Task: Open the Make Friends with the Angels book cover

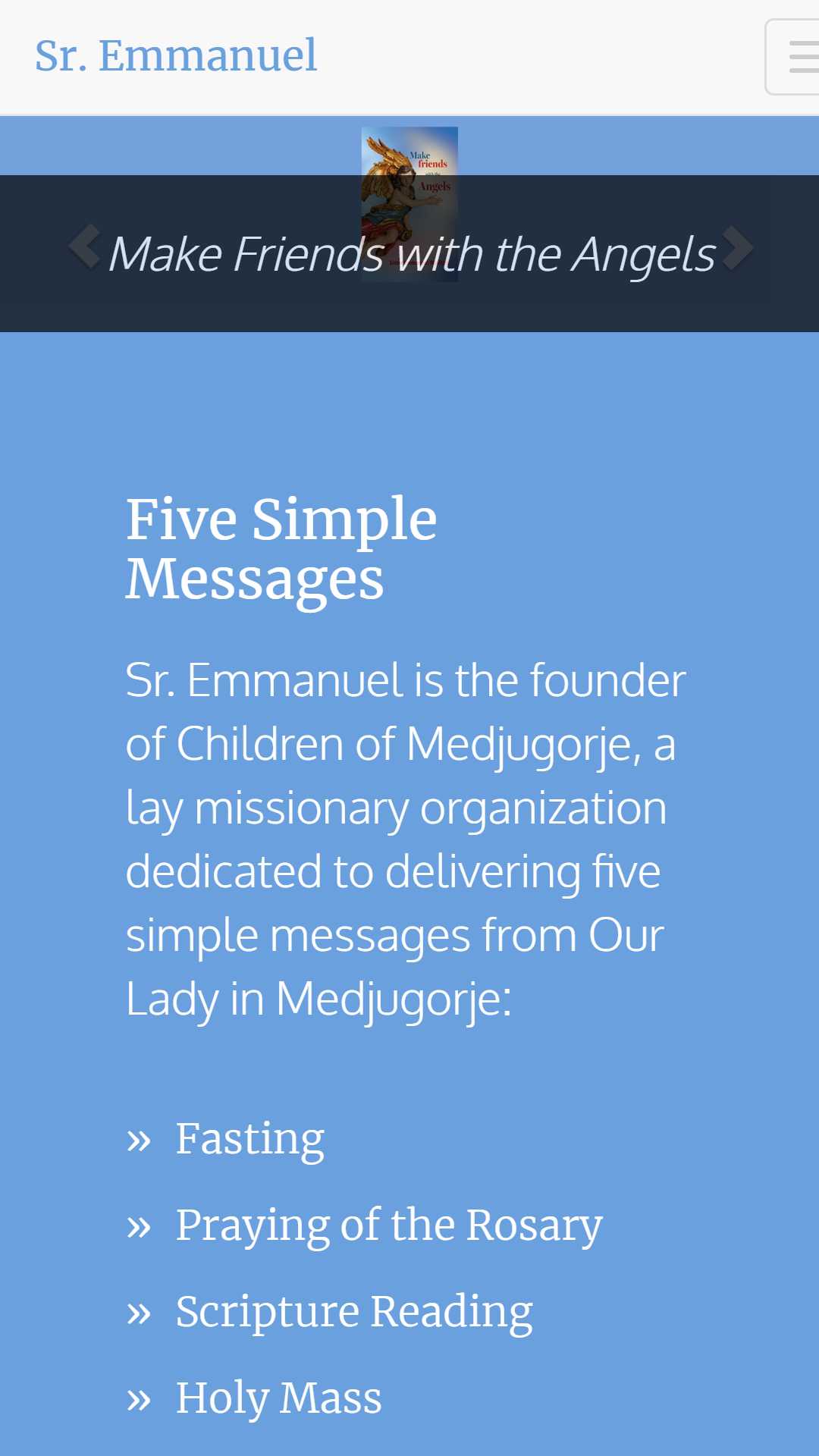Action: point(409,204)
